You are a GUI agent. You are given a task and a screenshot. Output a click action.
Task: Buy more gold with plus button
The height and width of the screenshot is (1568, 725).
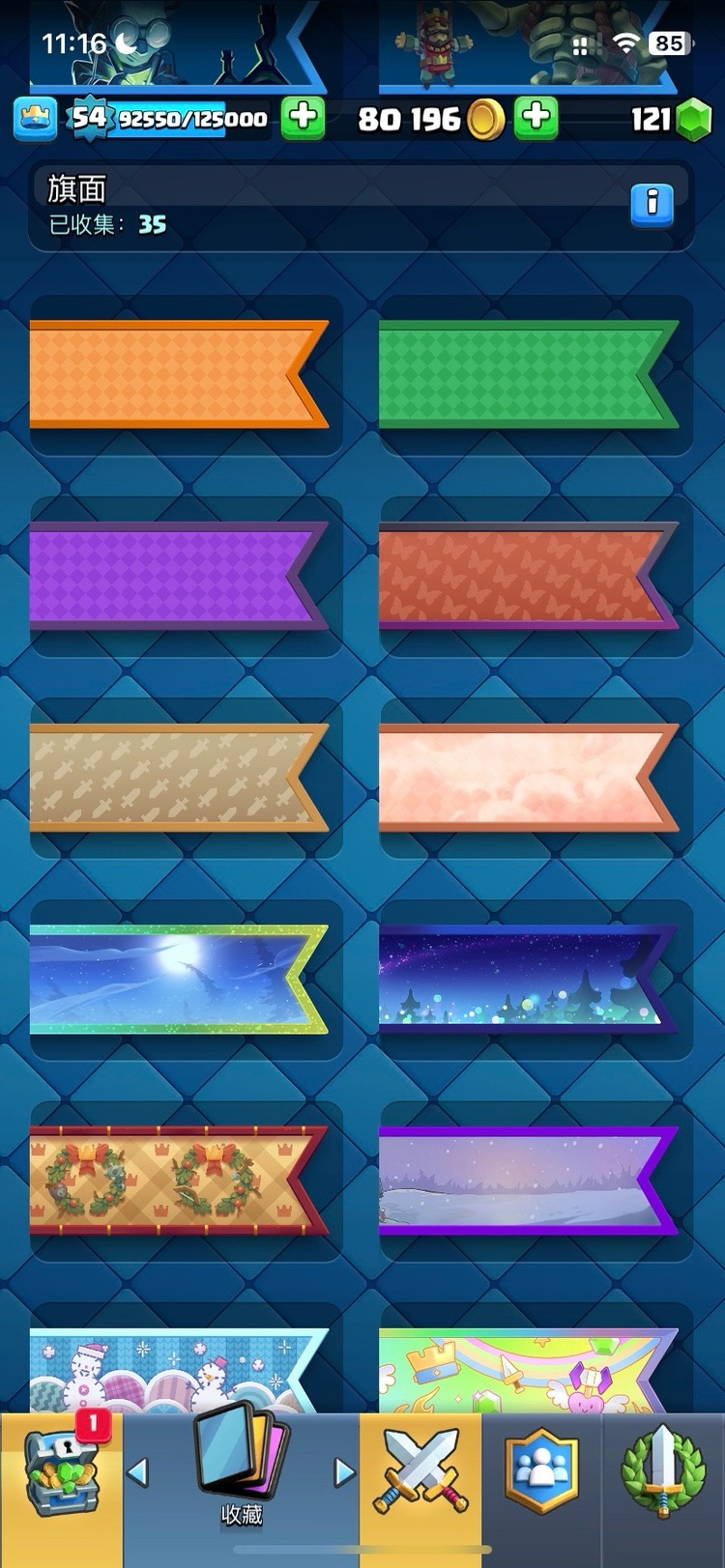coord(536,118)
